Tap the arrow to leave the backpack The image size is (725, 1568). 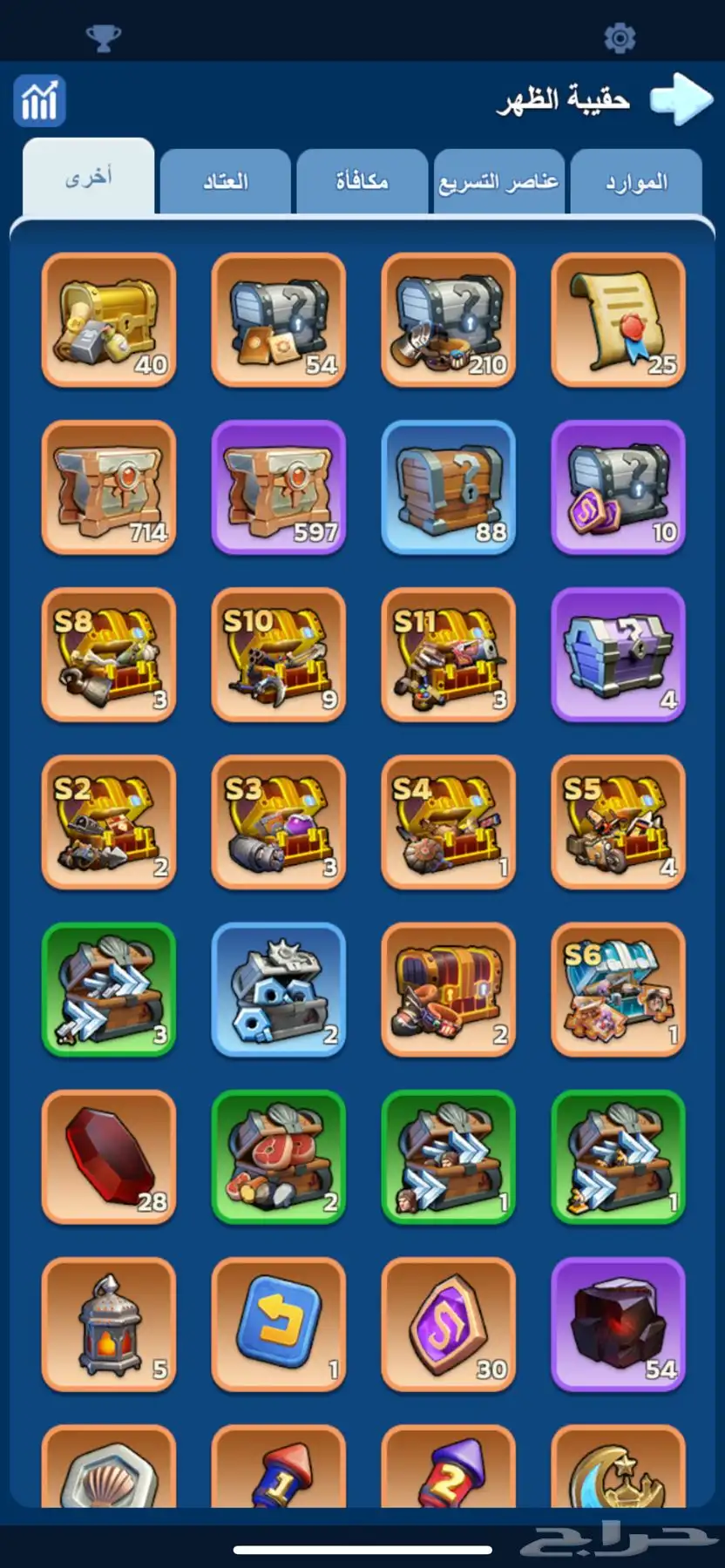681,99
